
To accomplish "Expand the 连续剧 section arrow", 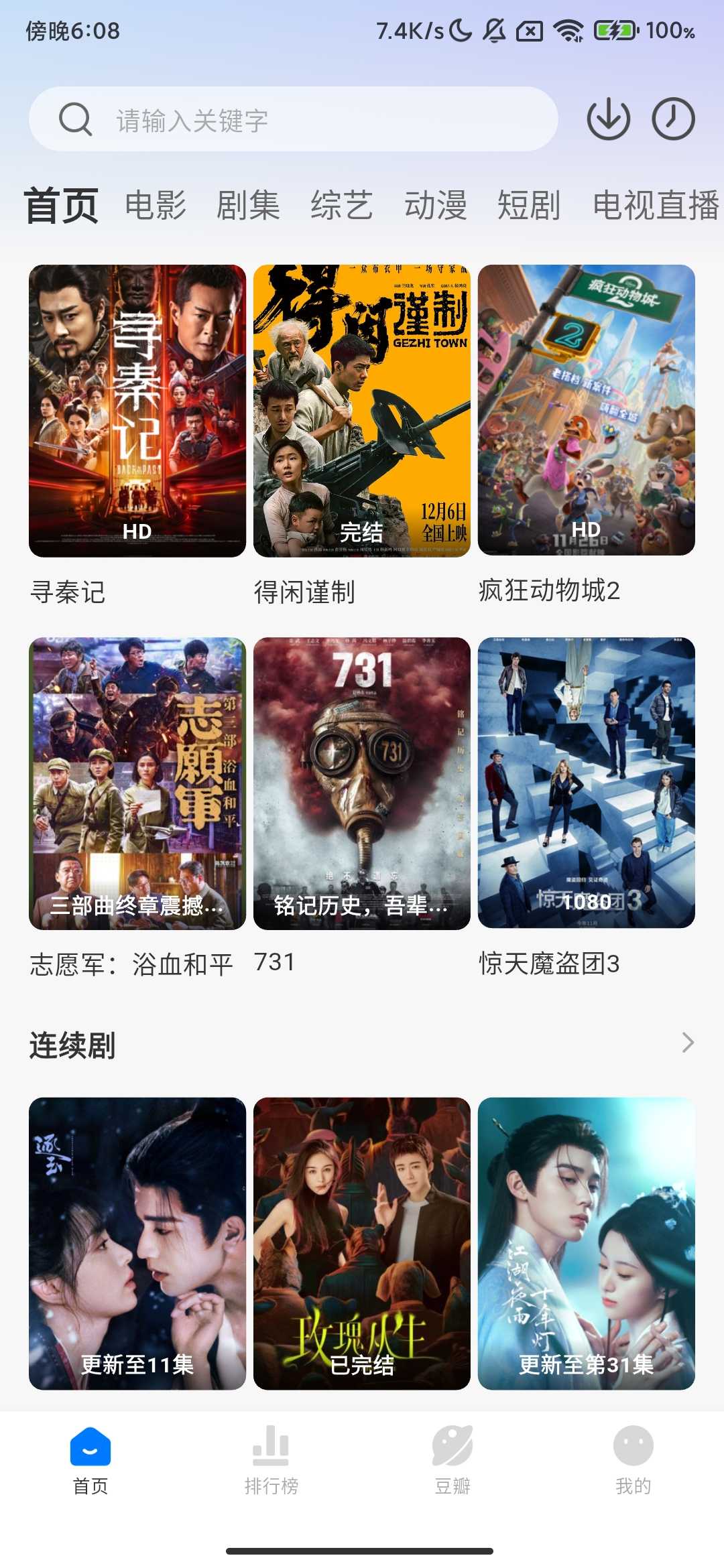I will click(x=687, y=1043).
